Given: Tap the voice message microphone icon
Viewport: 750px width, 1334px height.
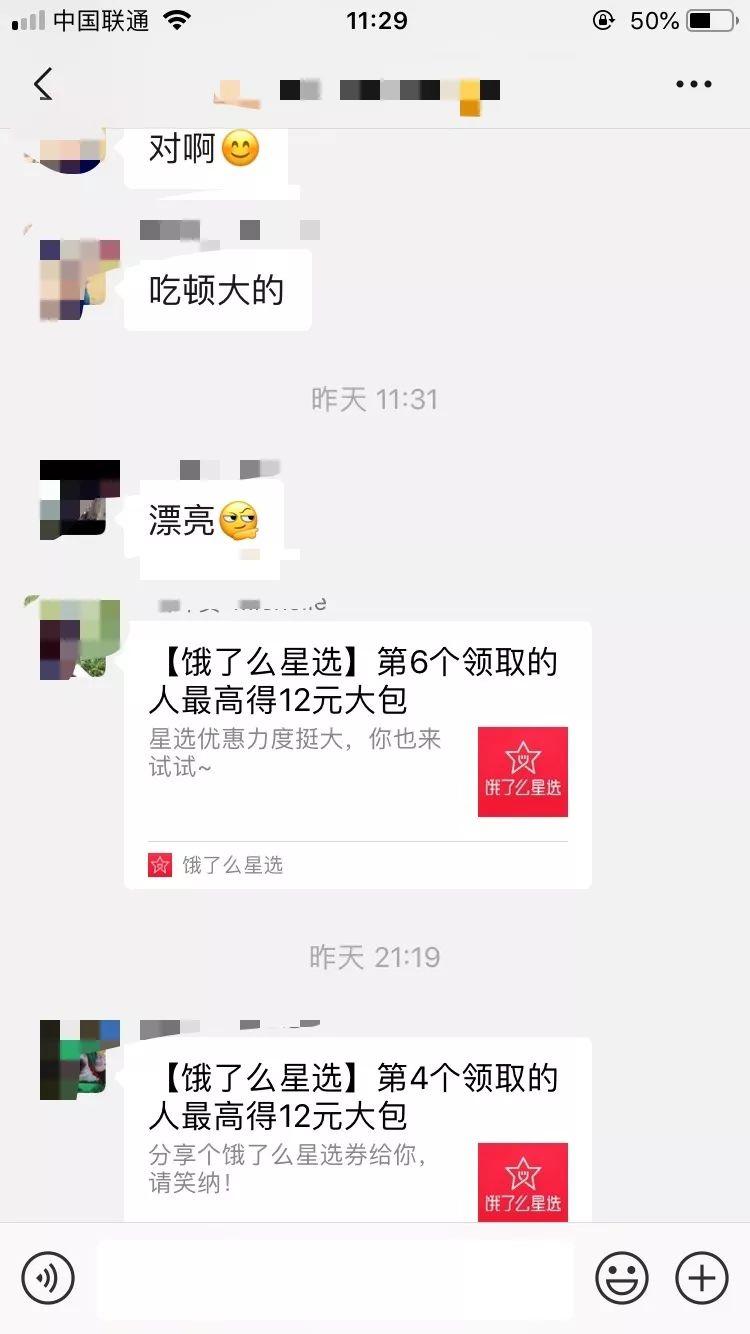Looking at the screenshot, I should 48,1278.
